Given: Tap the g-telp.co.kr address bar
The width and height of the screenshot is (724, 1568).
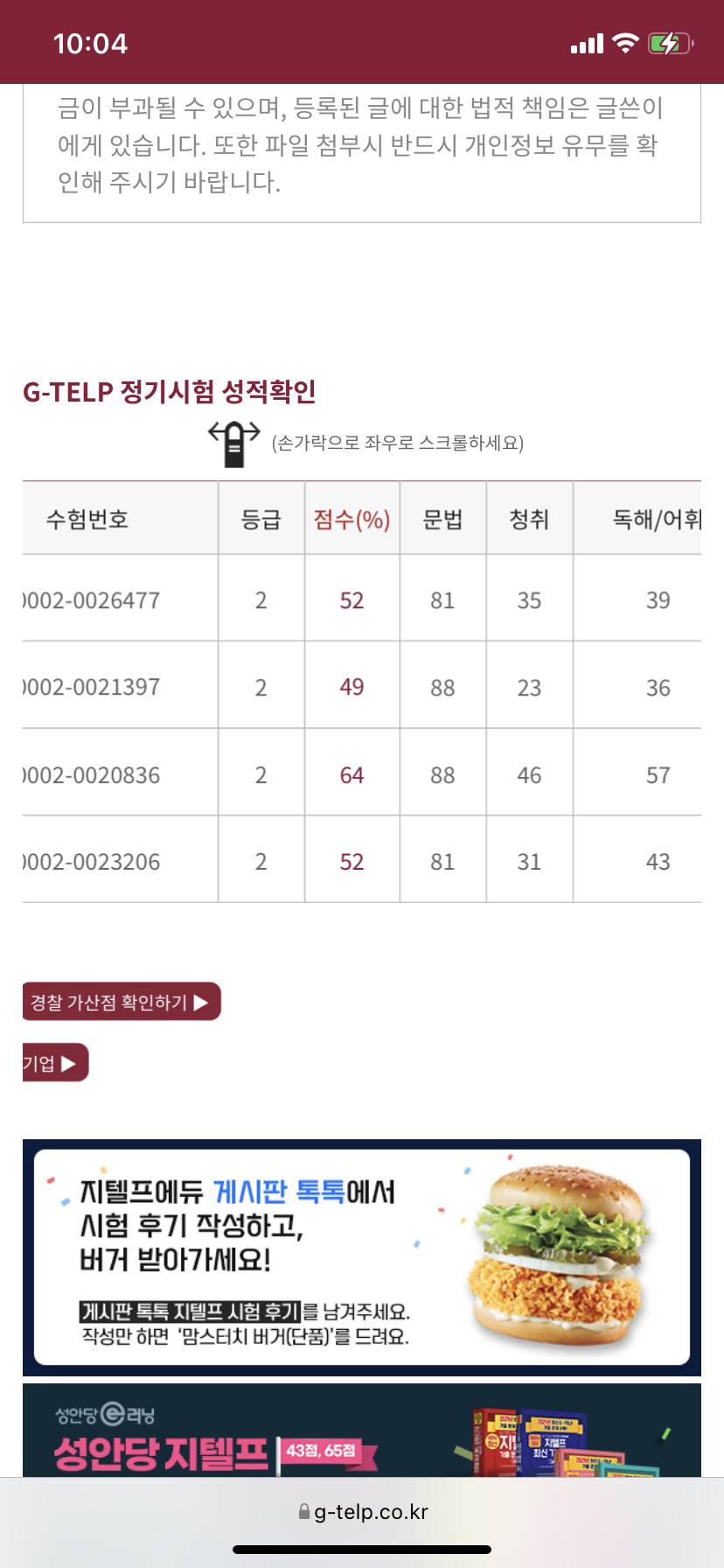Looking at the screenshot, I should click(363, 1512).
